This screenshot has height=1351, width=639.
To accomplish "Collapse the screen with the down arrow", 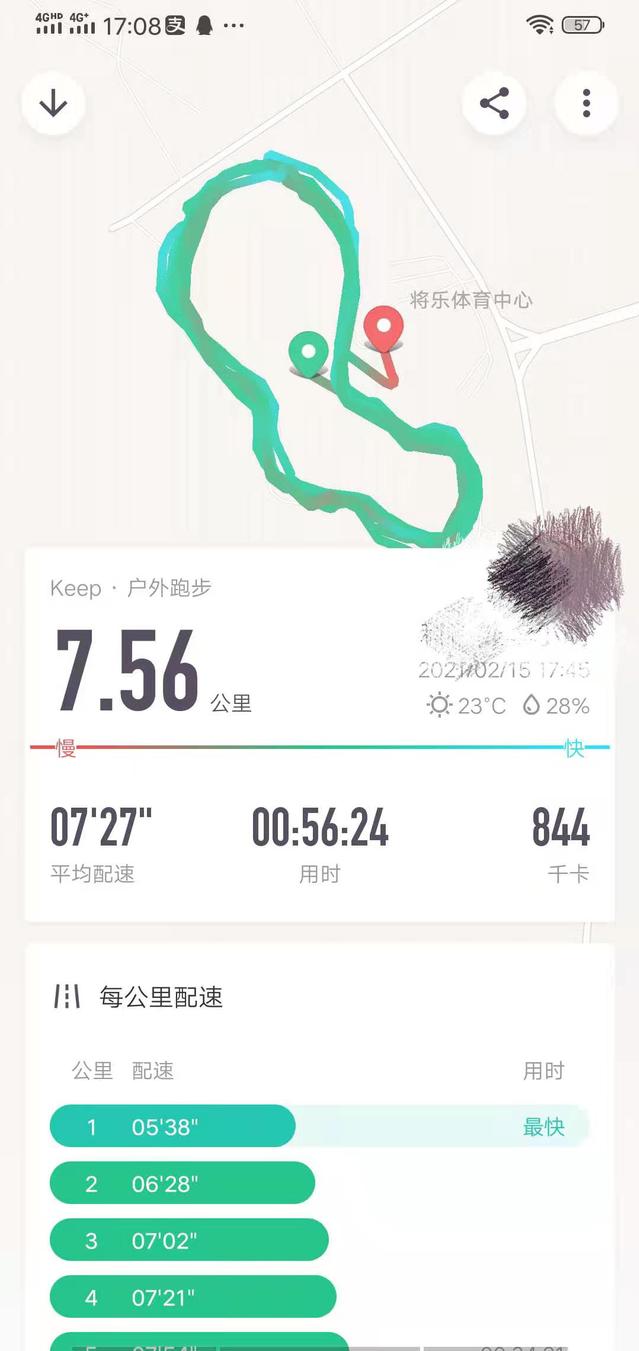I will point(53,103).
